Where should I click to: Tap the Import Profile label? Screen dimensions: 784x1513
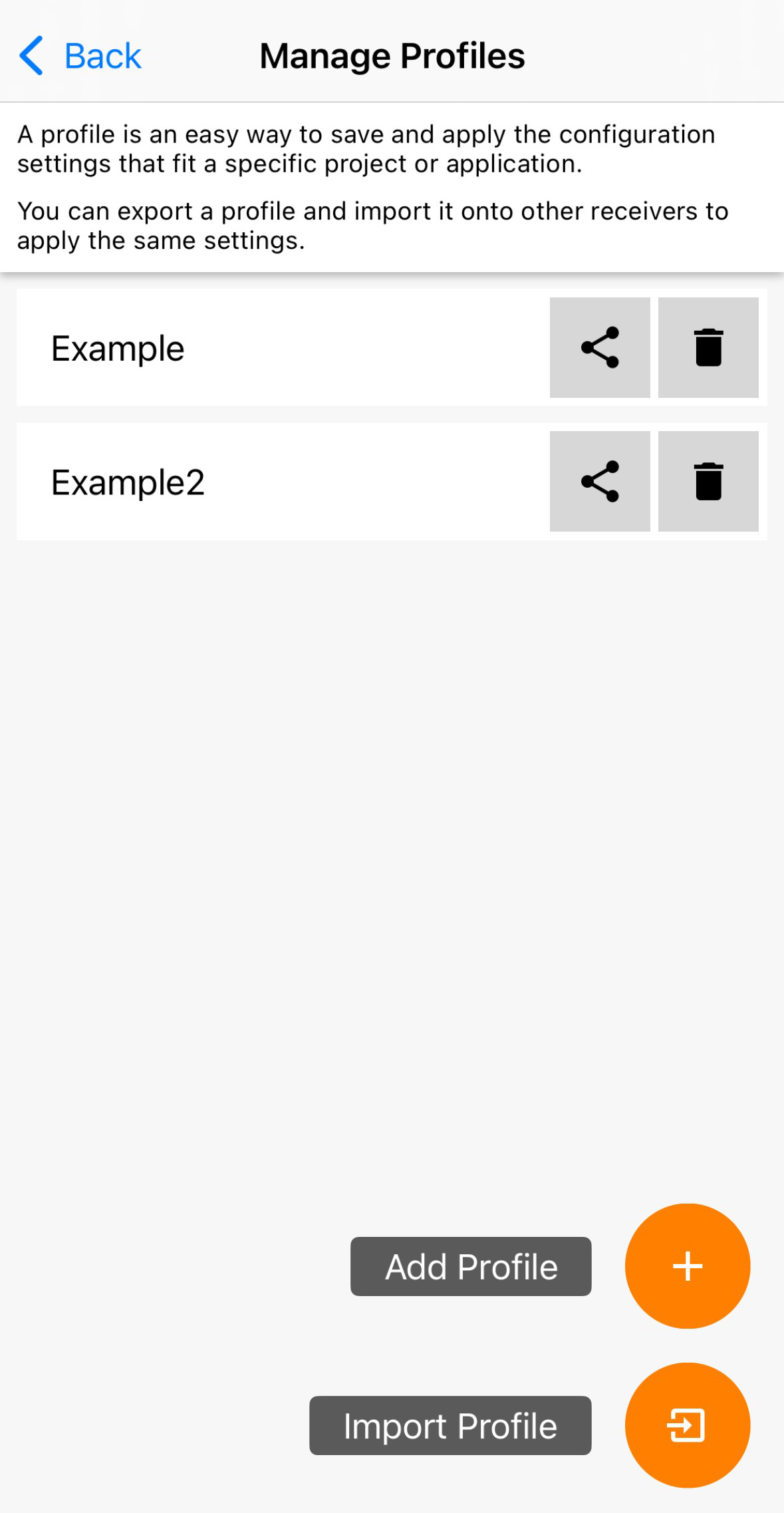(x=450, y=1425)
